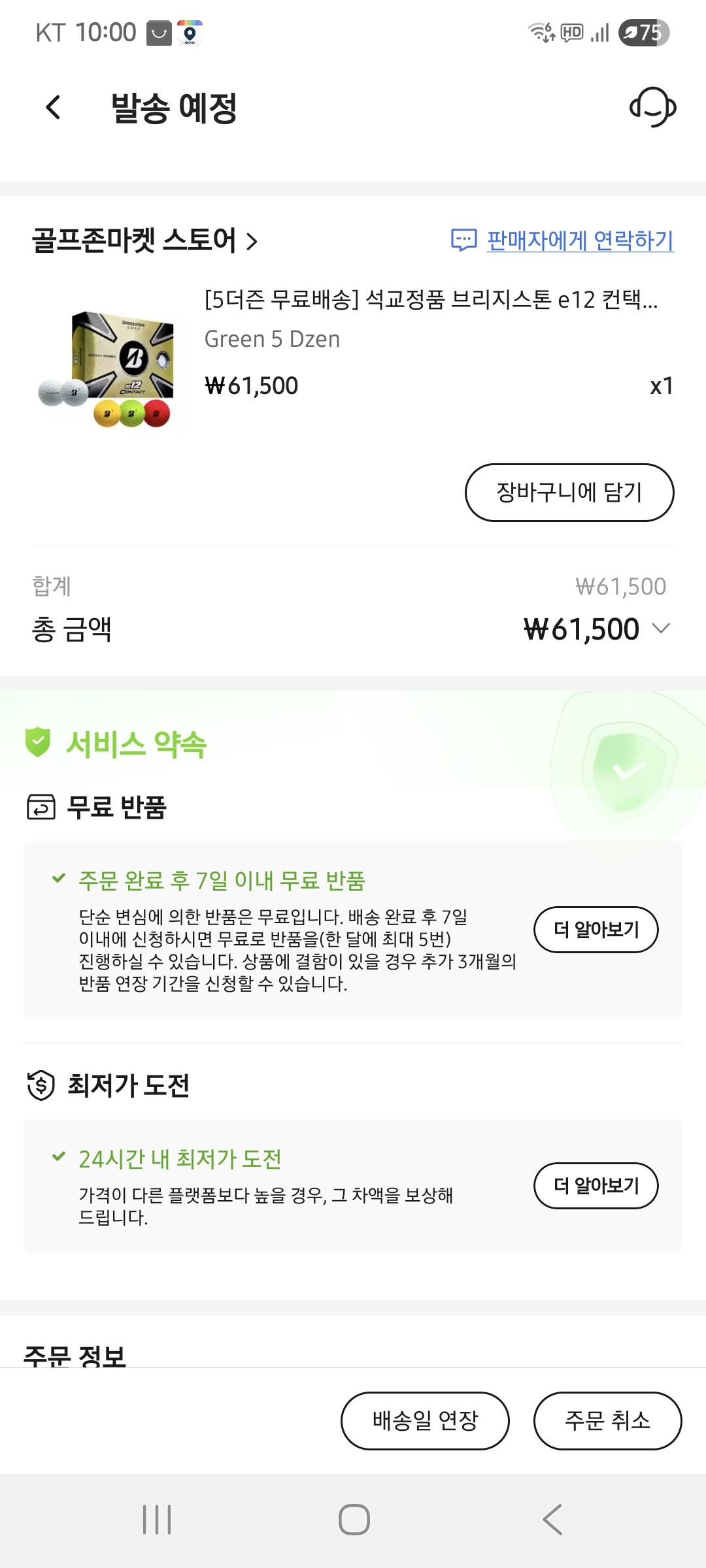Tap 장바구니에 담기 button
This screenshot has width=706, height=1568.
pos(569,493)
